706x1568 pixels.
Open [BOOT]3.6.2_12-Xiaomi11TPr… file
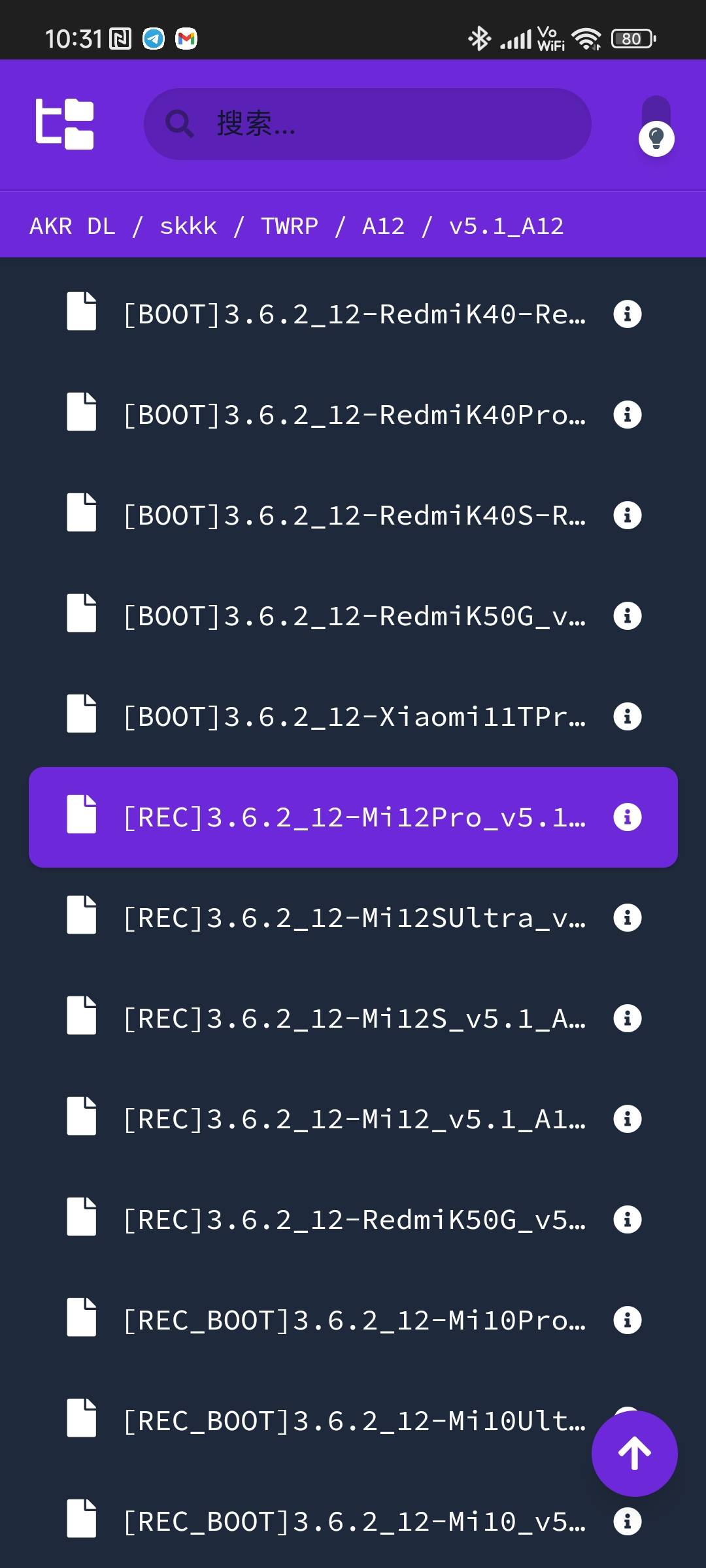pyautogui.click(x=354, y=717)
